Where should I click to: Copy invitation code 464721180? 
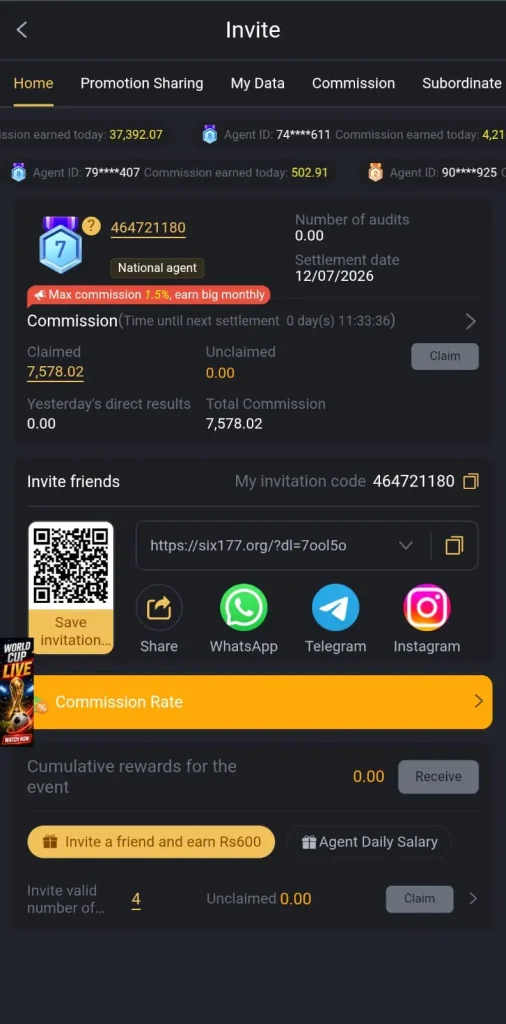pos(471,481)
